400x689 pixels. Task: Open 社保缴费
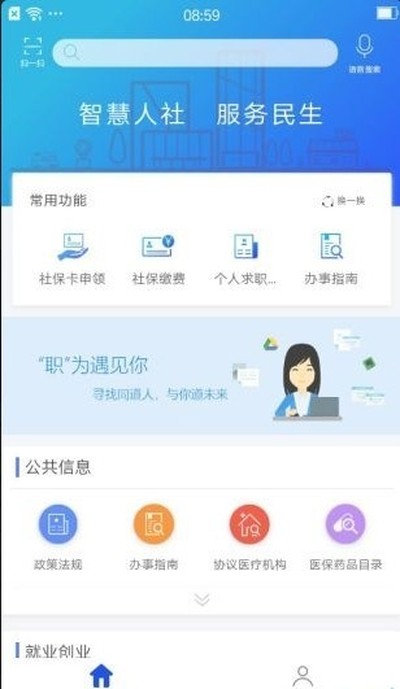(158, 259)
